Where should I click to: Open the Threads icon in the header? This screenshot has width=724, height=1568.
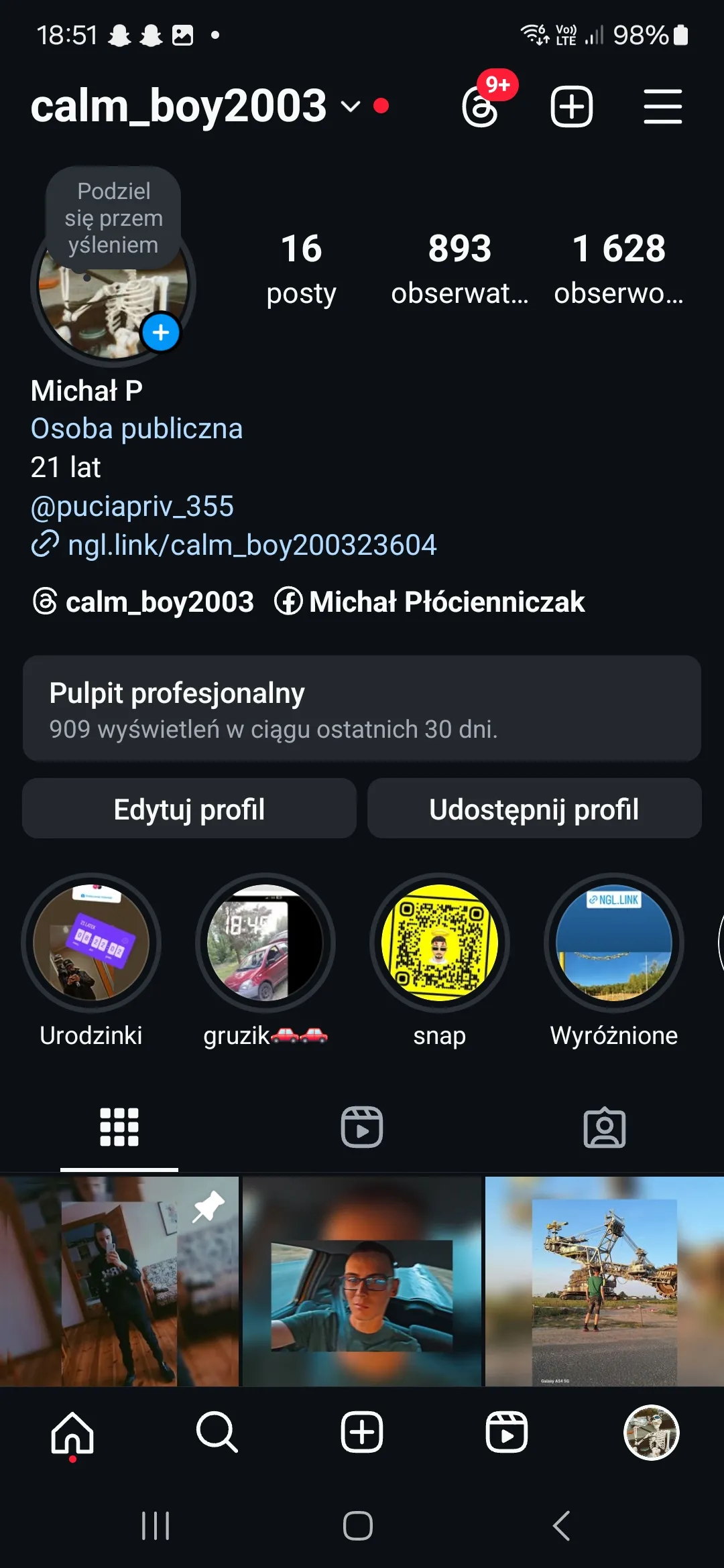coord(481,107)
